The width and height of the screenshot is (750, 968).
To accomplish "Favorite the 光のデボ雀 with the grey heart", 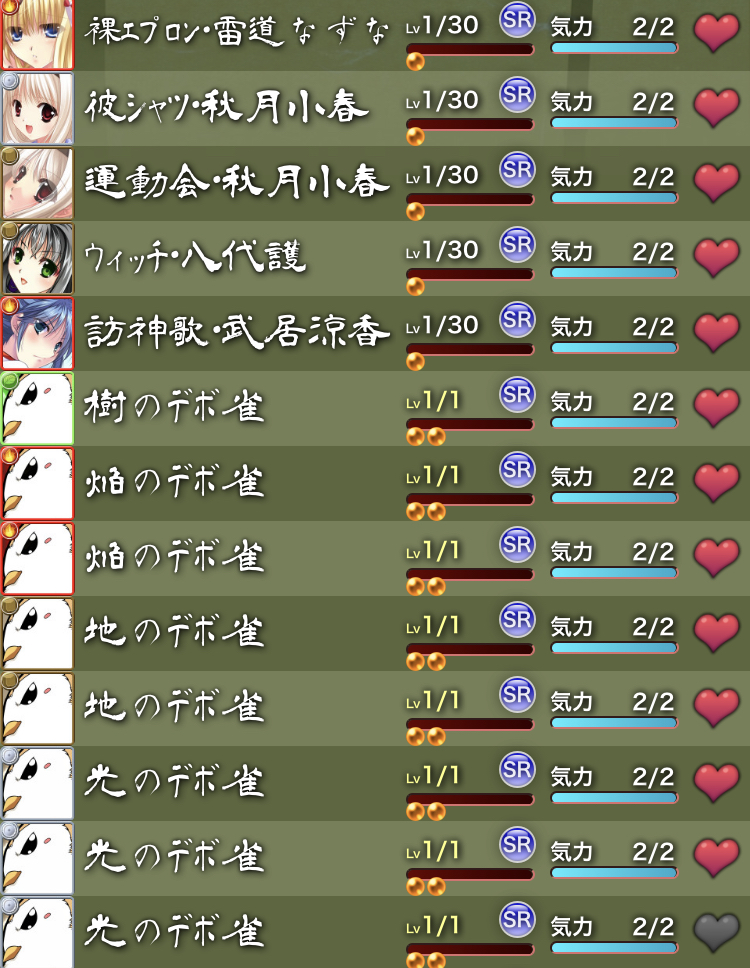I will (x=716, y=932).
